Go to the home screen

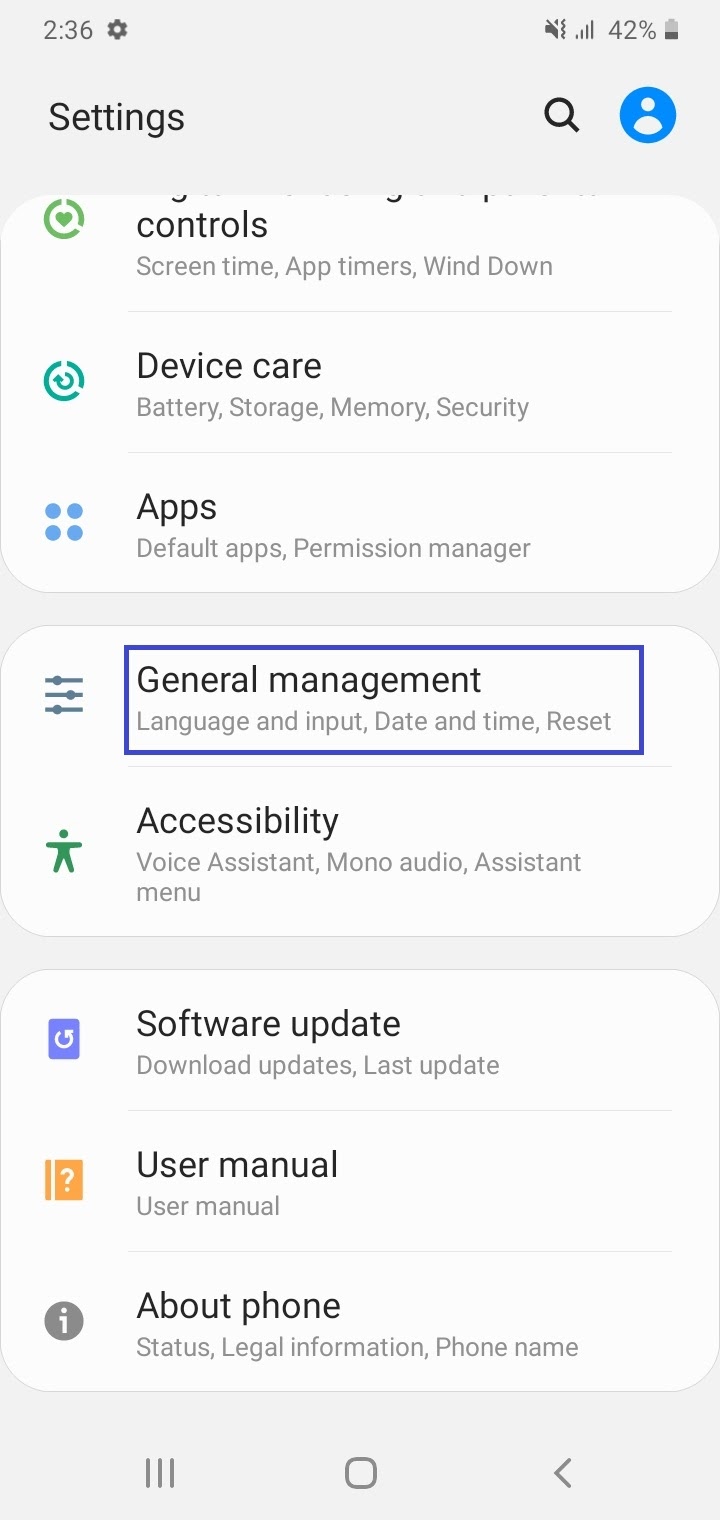click(360, 1472)
